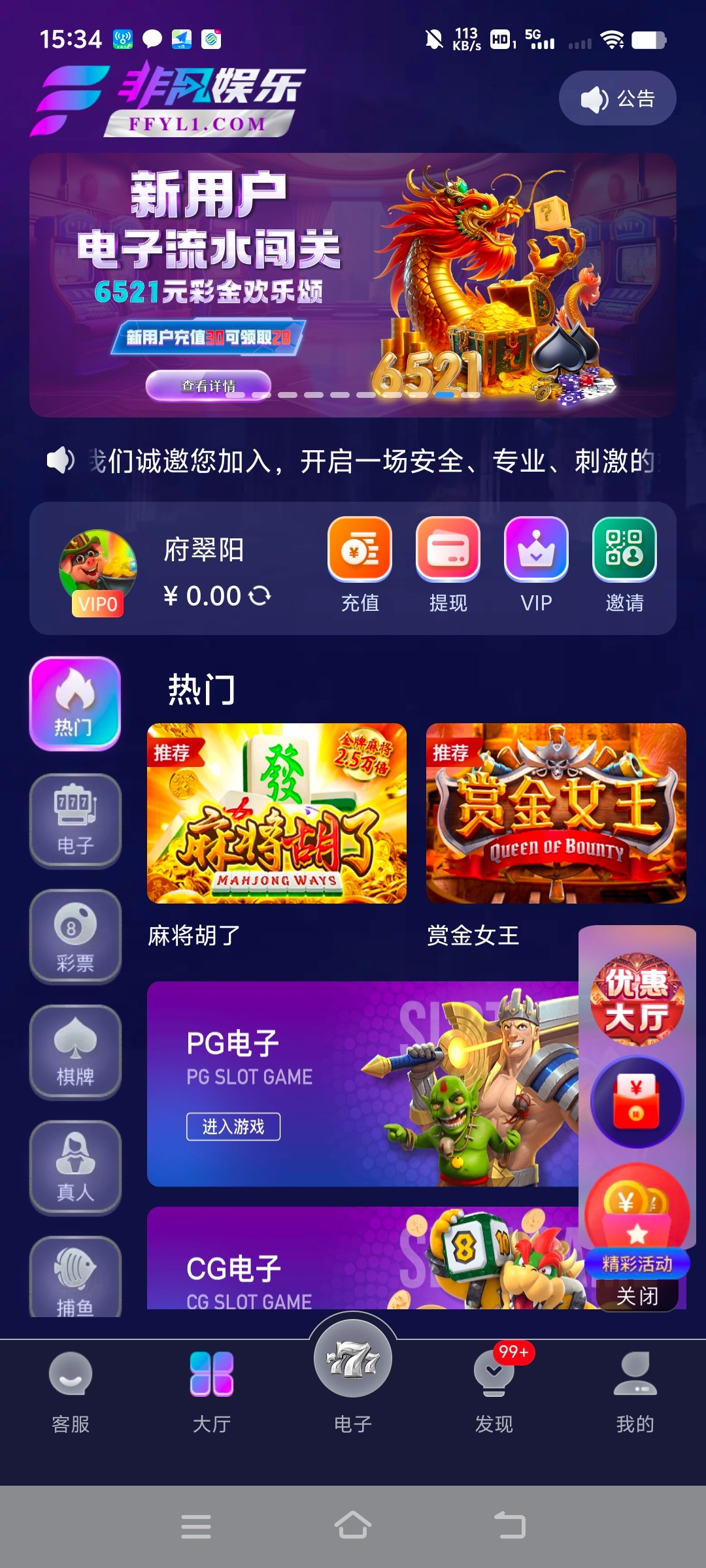This screenshot has height=1568, width=706.
Task: Go back using the system back button
Action: [x=510, y=1526]
